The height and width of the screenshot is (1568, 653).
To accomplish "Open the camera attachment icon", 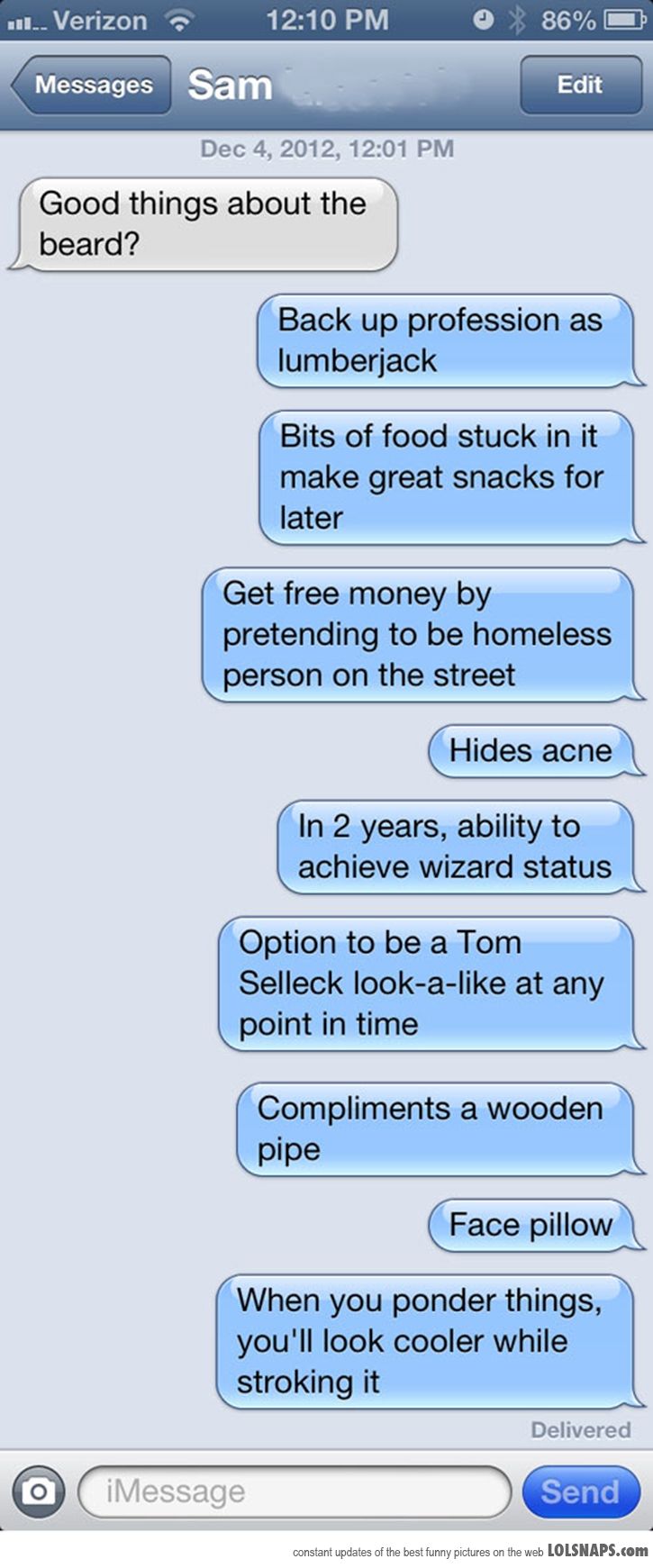I will [38, 1491].
